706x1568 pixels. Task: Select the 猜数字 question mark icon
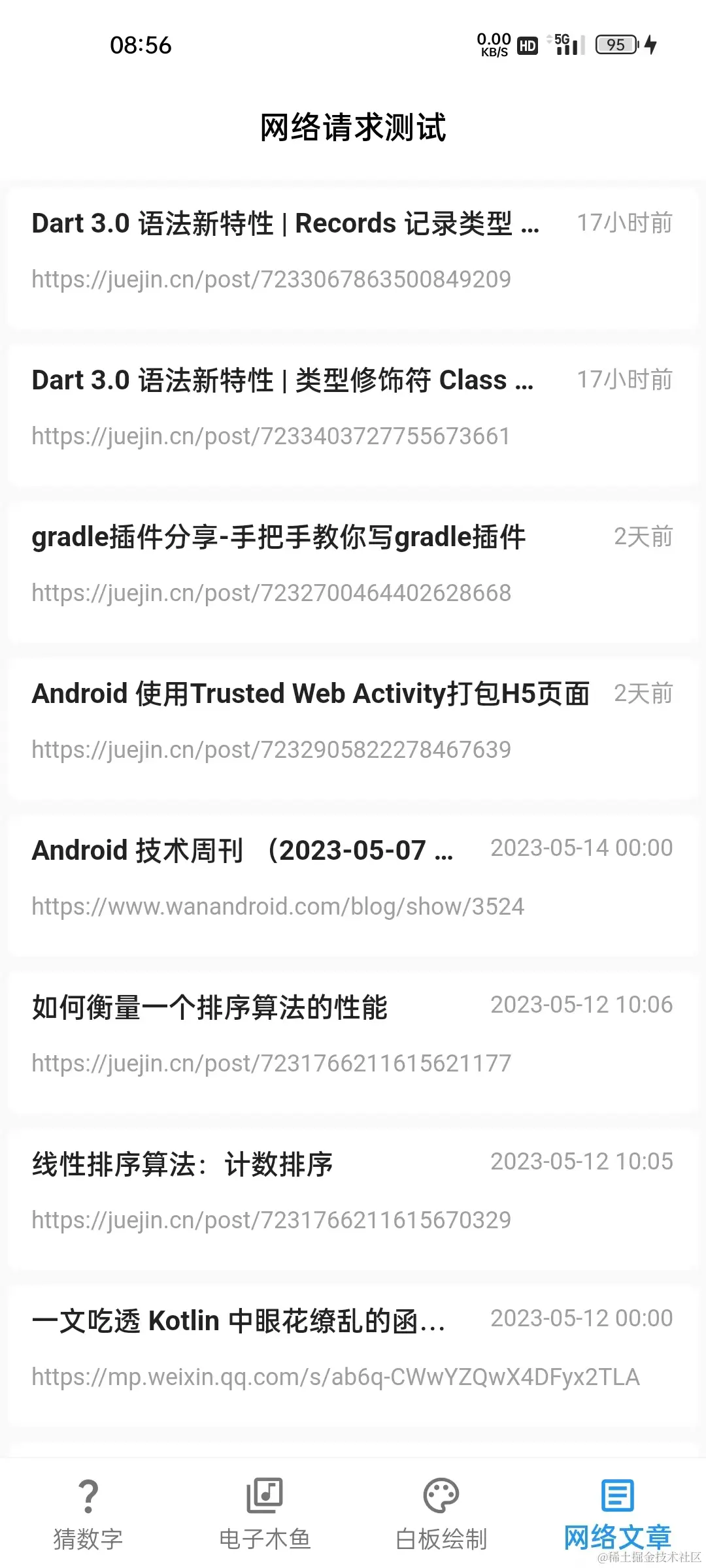[88, 1495]
